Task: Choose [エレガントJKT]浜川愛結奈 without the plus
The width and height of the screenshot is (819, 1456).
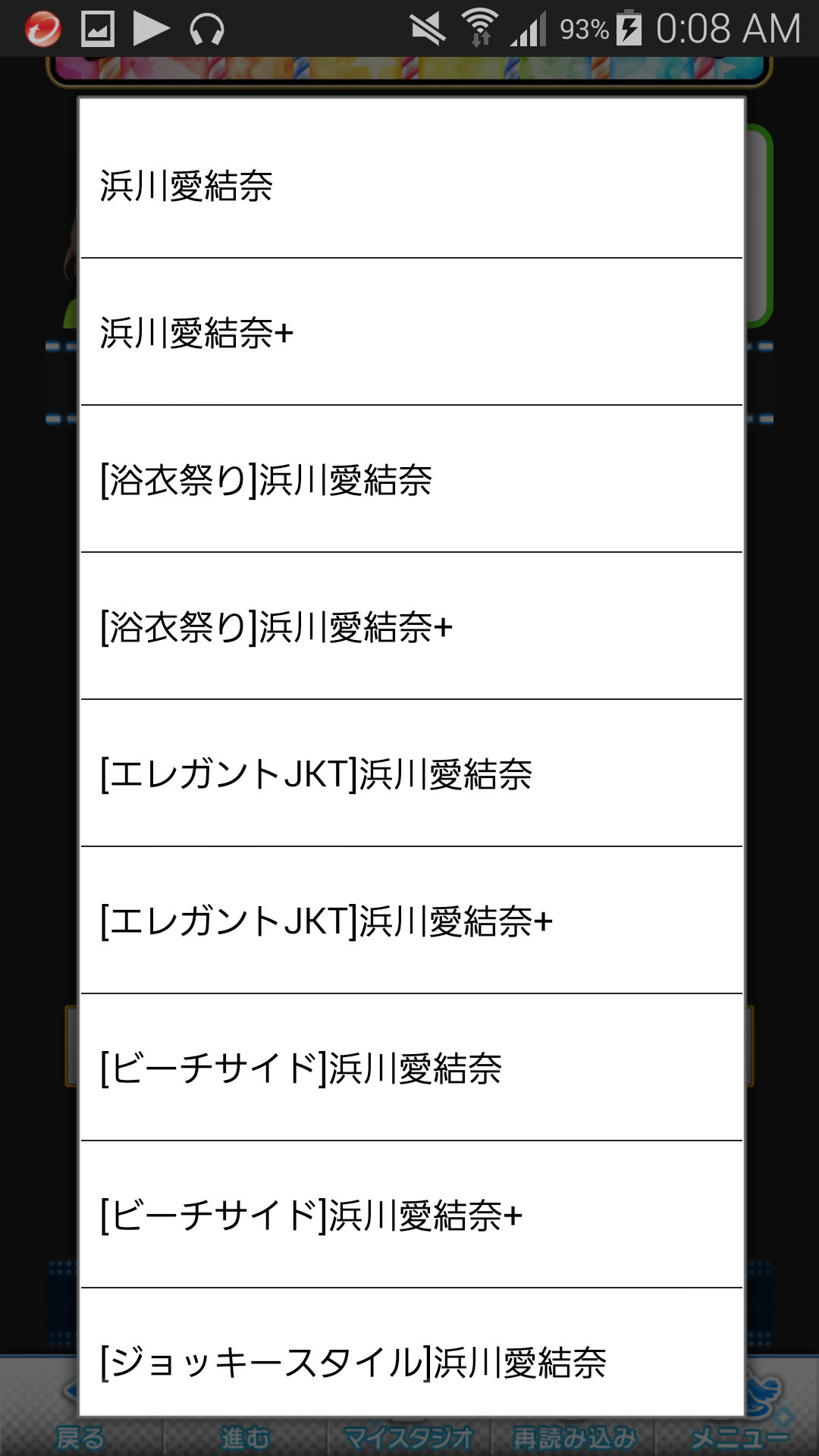Action: click(x=411, y=774)
